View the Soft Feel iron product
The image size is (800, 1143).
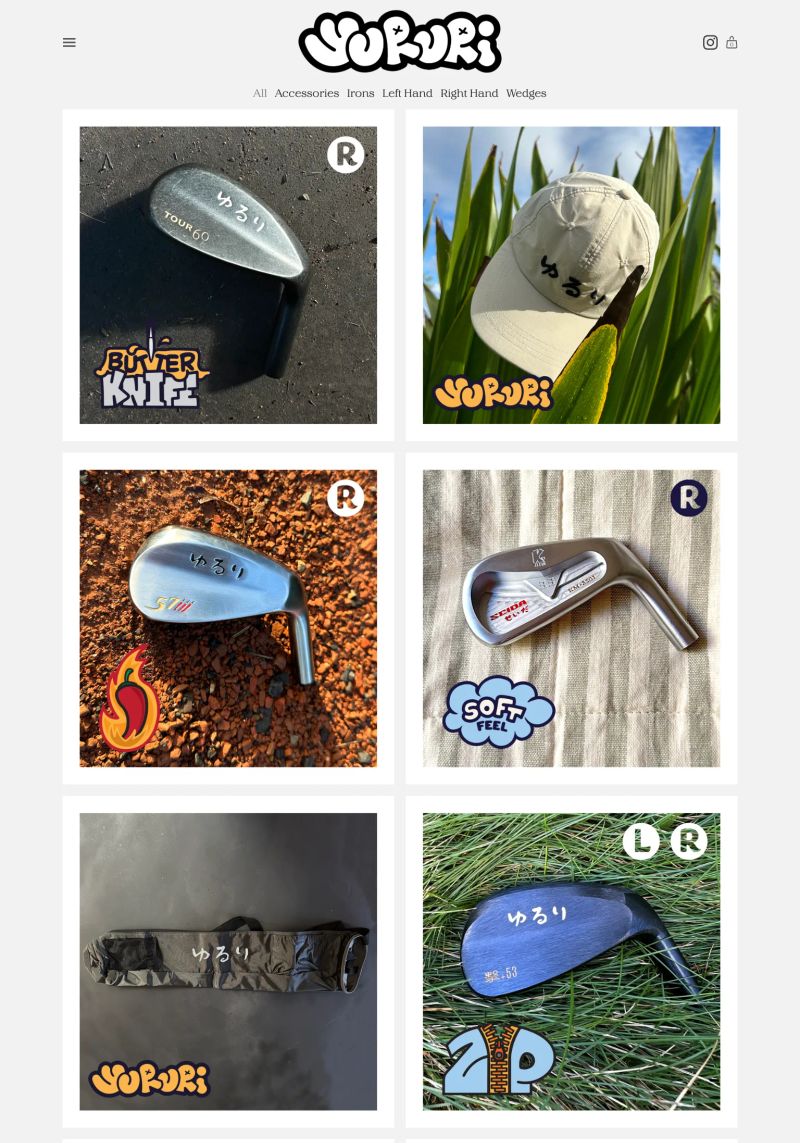571,618
